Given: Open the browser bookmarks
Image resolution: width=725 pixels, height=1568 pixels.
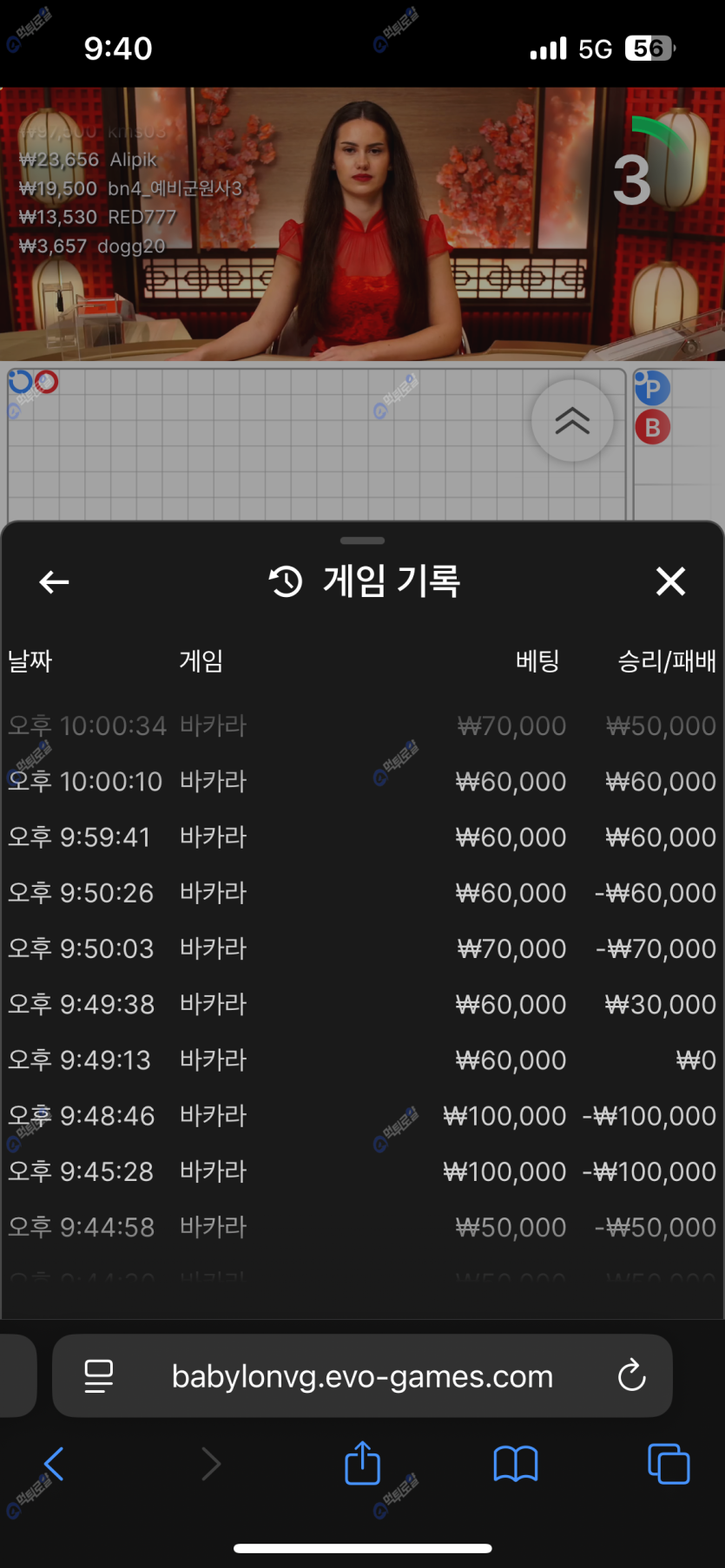Looking at the screenshot, I should [516, 1464].
